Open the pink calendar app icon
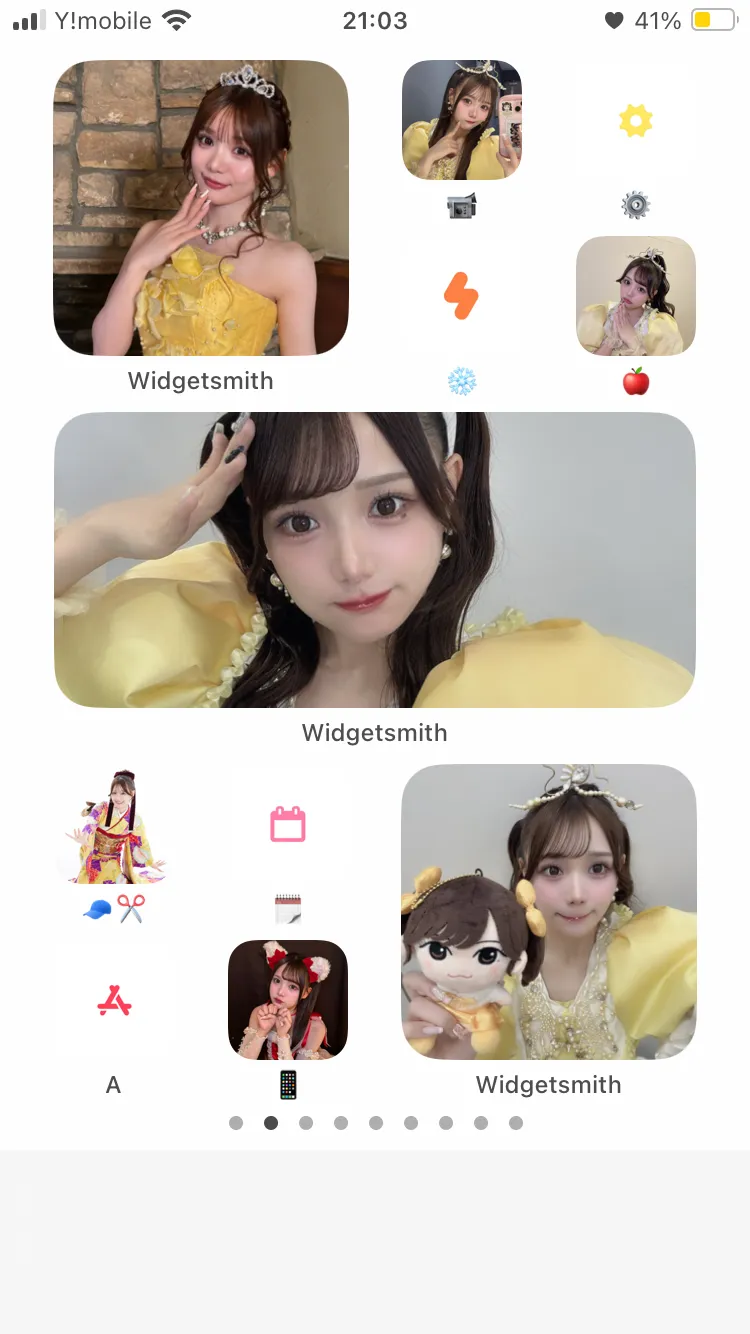Image resolution: width=750 pixels, height=1334 pixels. point(288,825)
